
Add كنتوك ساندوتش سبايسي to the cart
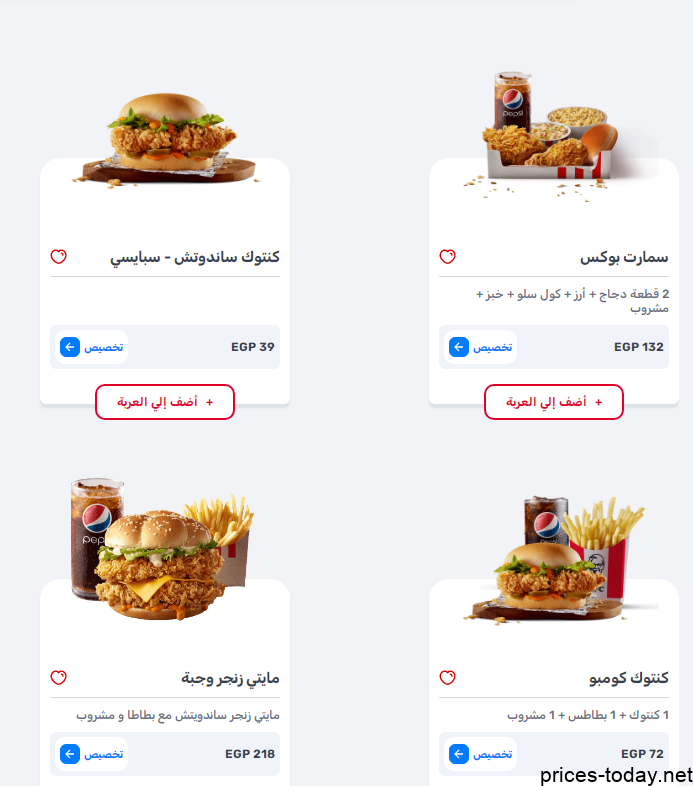tap(165, 402)
